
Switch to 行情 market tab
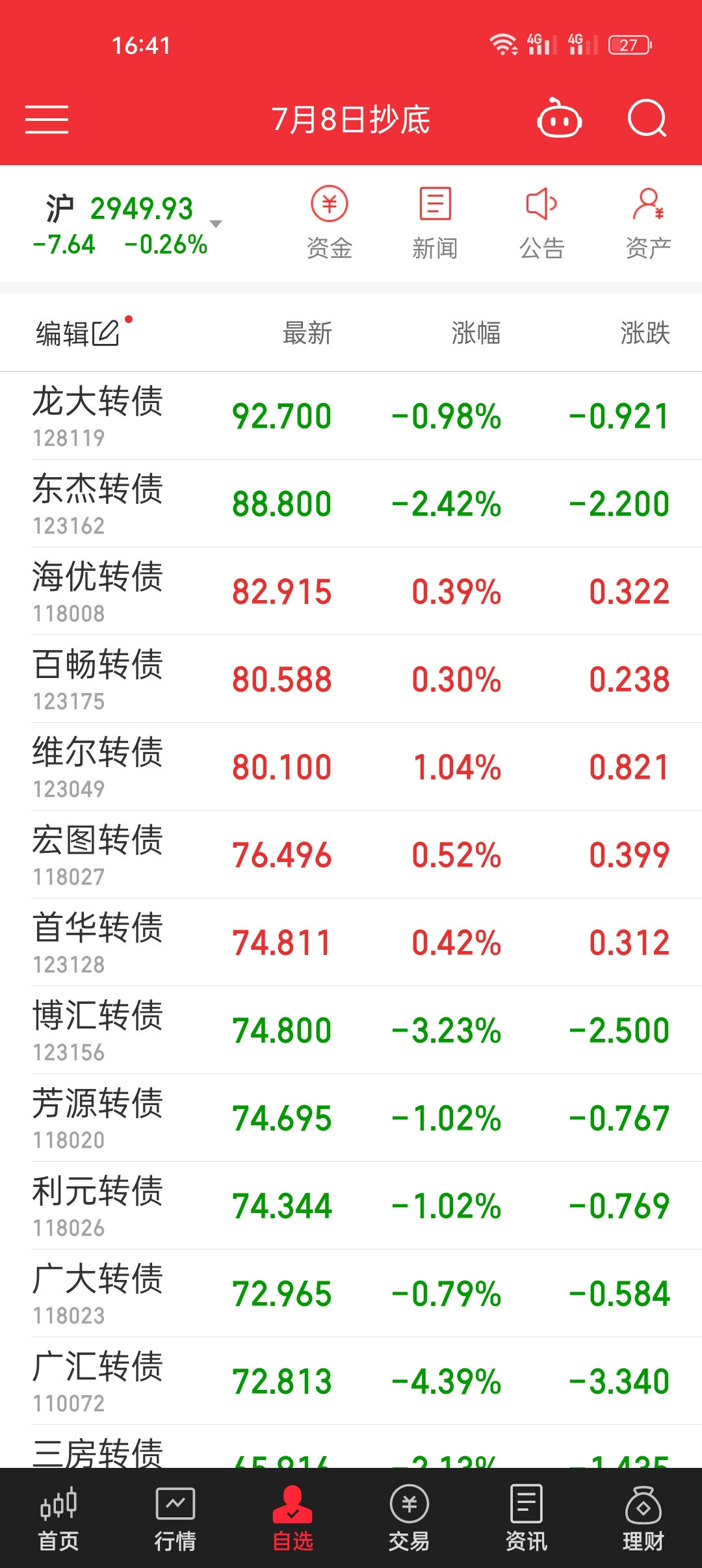point(175,1519)
